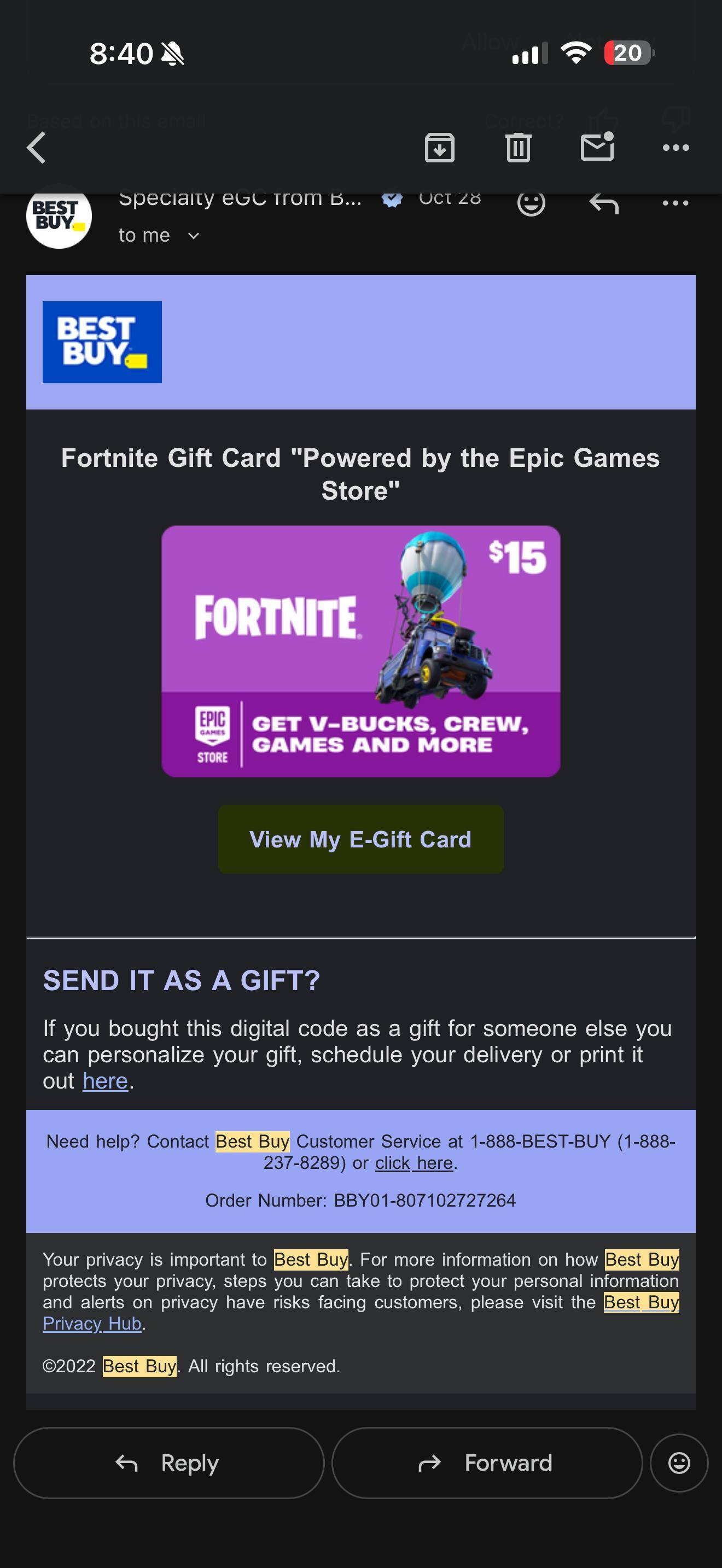This screenshot has height=1568, width=722.
Task: Archive this email
Action: pyautogui.click(x=440, y=148)
